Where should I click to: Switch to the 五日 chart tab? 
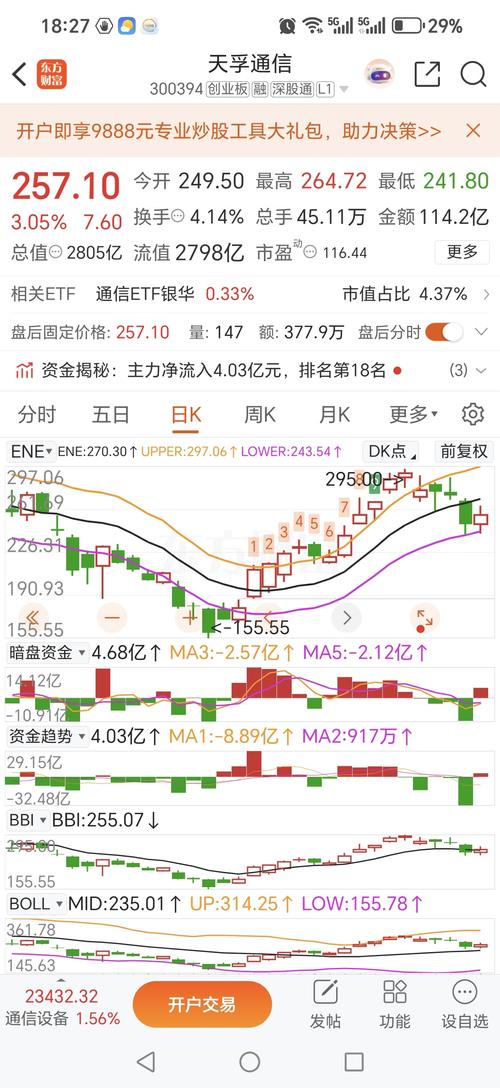pos(111,415)
